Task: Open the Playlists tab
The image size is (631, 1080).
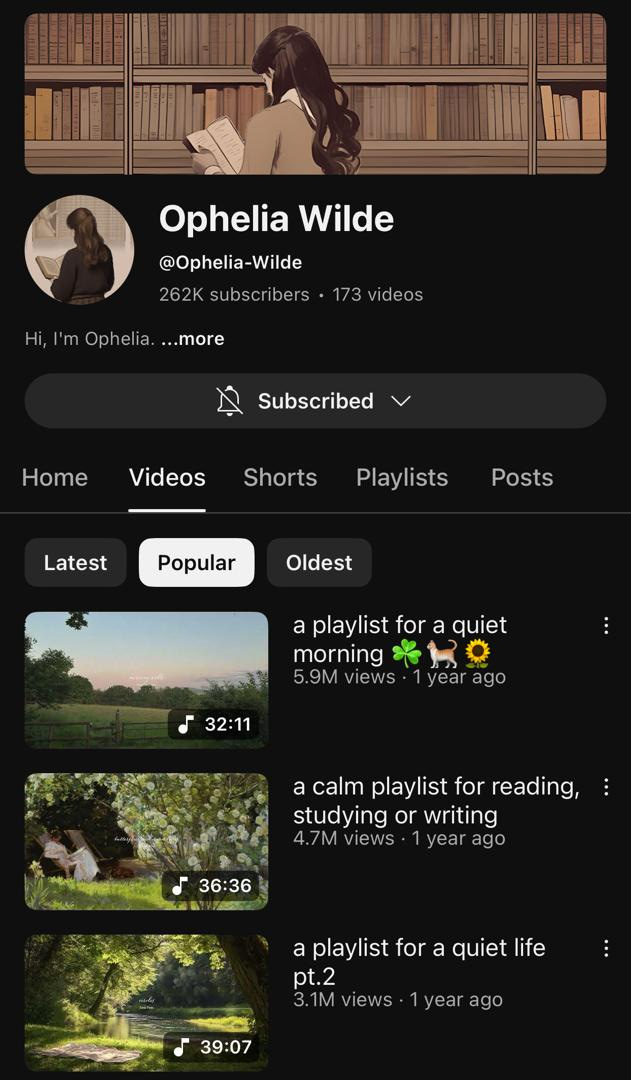Action: coord(402,478)
